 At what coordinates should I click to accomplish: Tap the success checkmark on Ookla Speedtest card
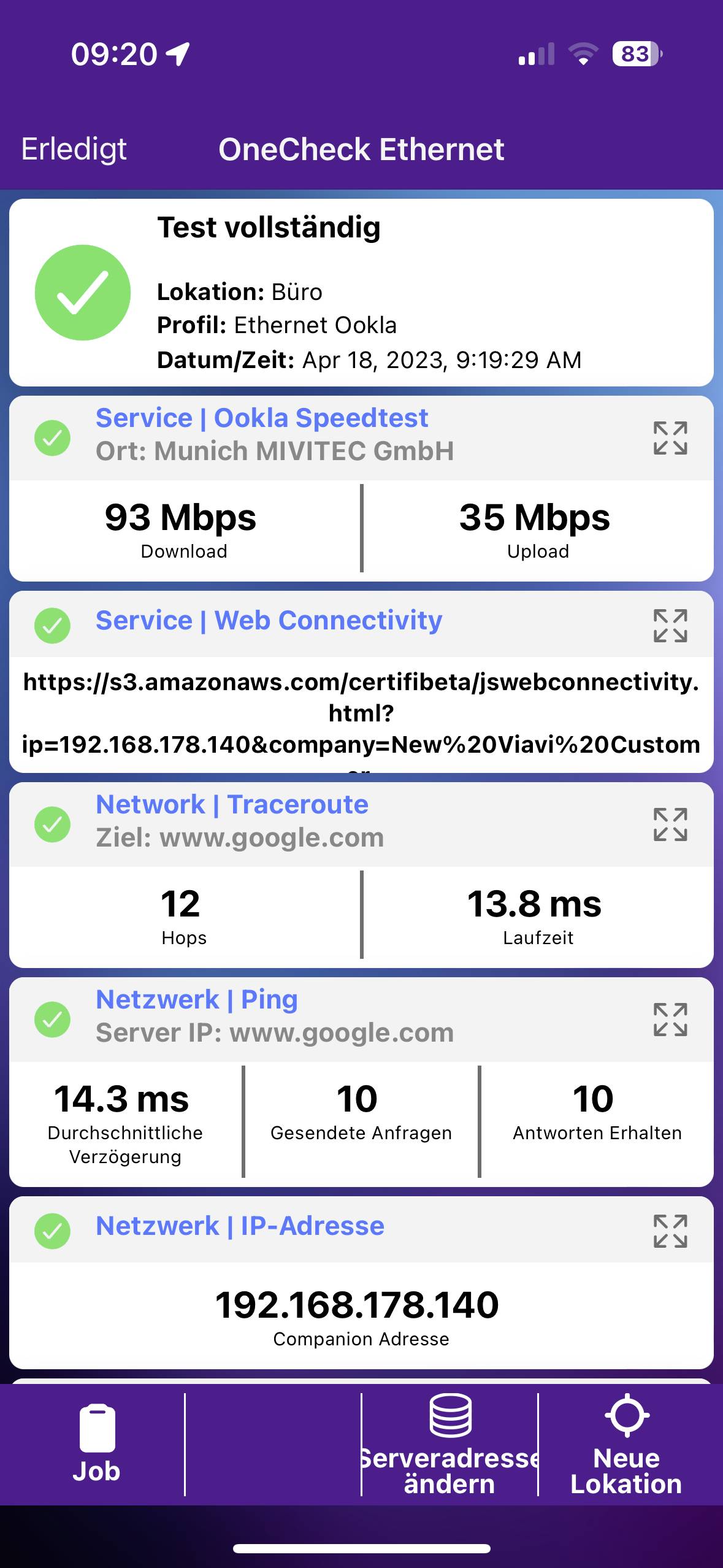pos(52,439)
